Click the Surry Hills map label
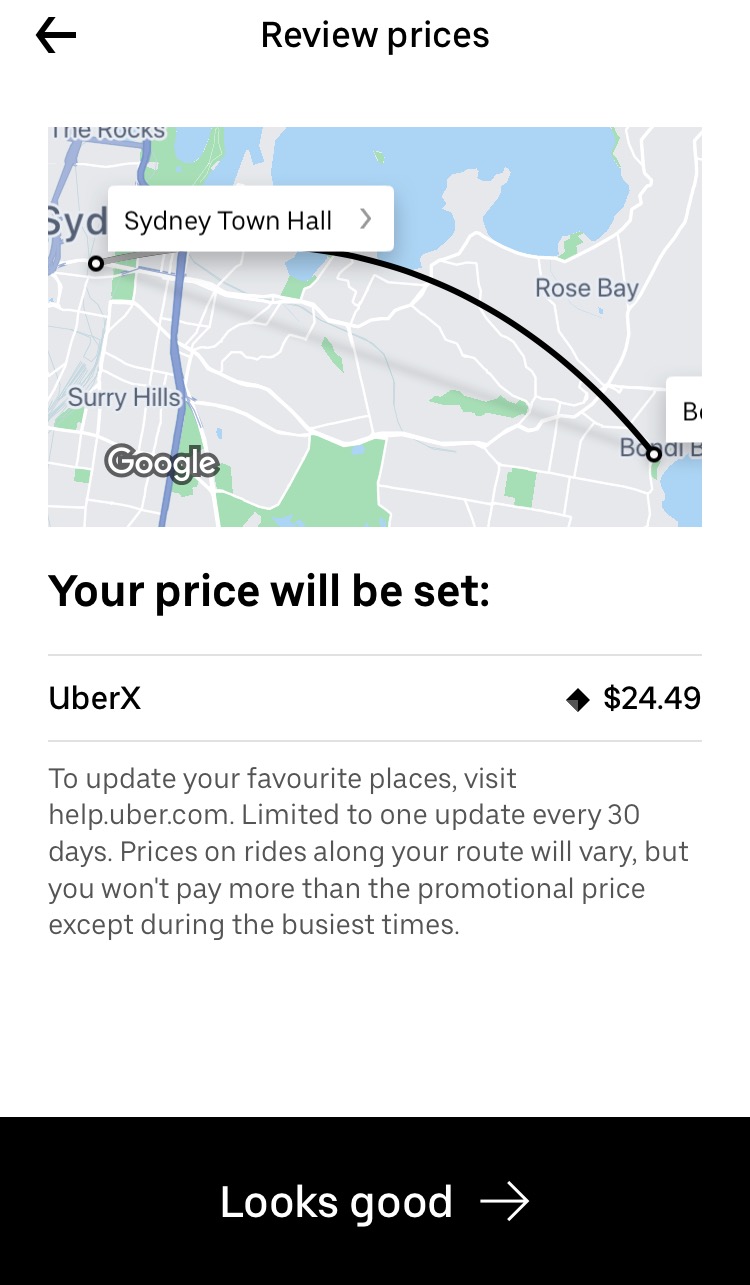The height and width of the screenshot is (1285, 750). click(123, 397)
